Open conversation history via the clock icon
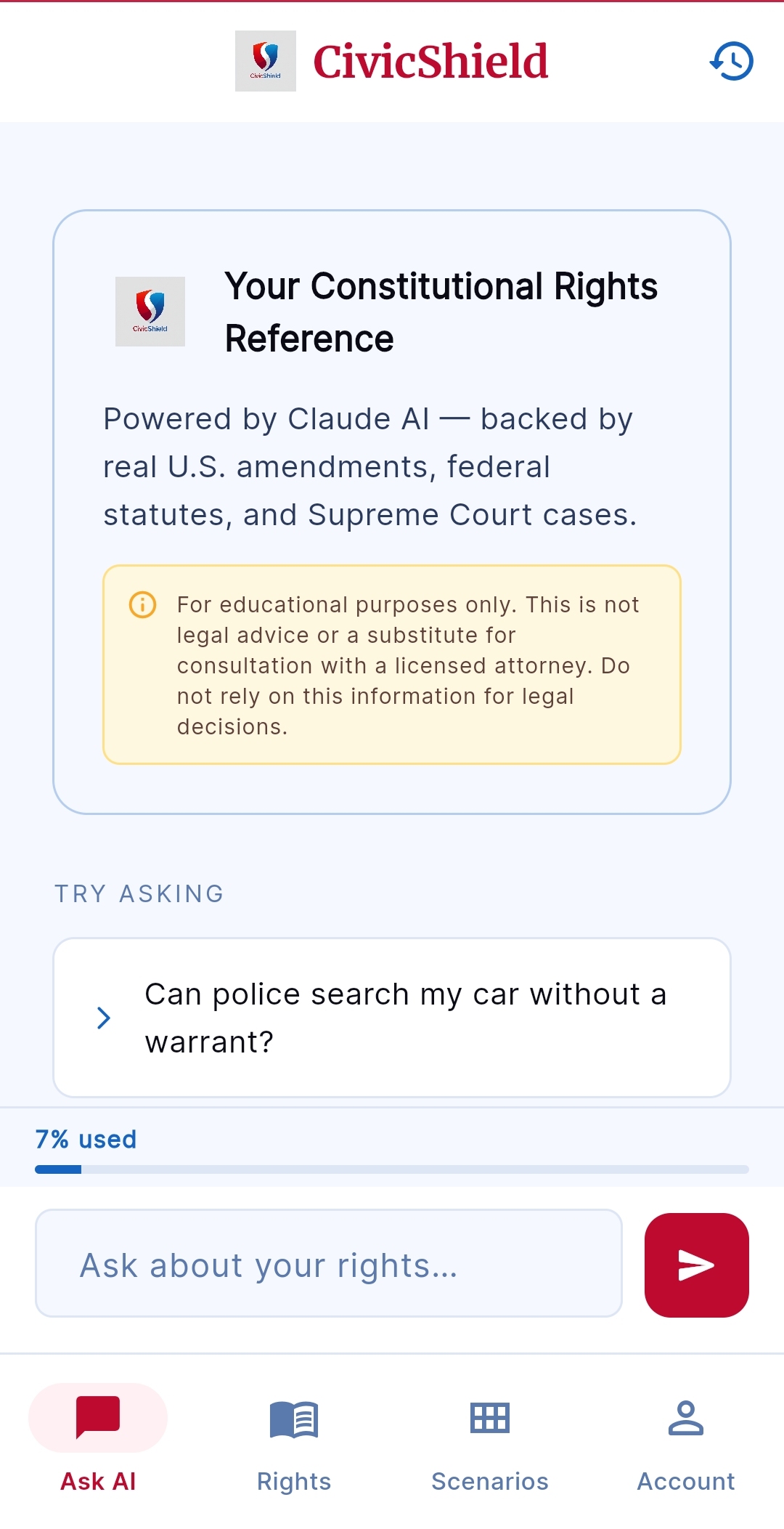The height and width of the screenshot is (1529, 784). click(731, 61)
